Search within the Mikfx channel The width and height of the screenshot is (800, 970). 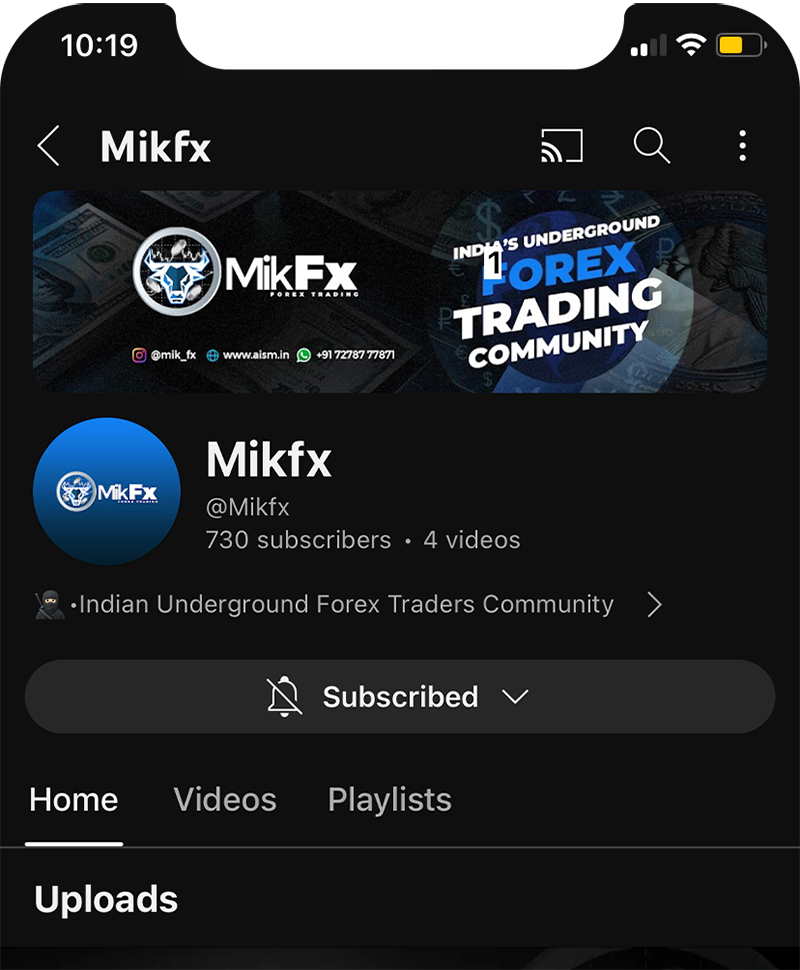point(651,146)
